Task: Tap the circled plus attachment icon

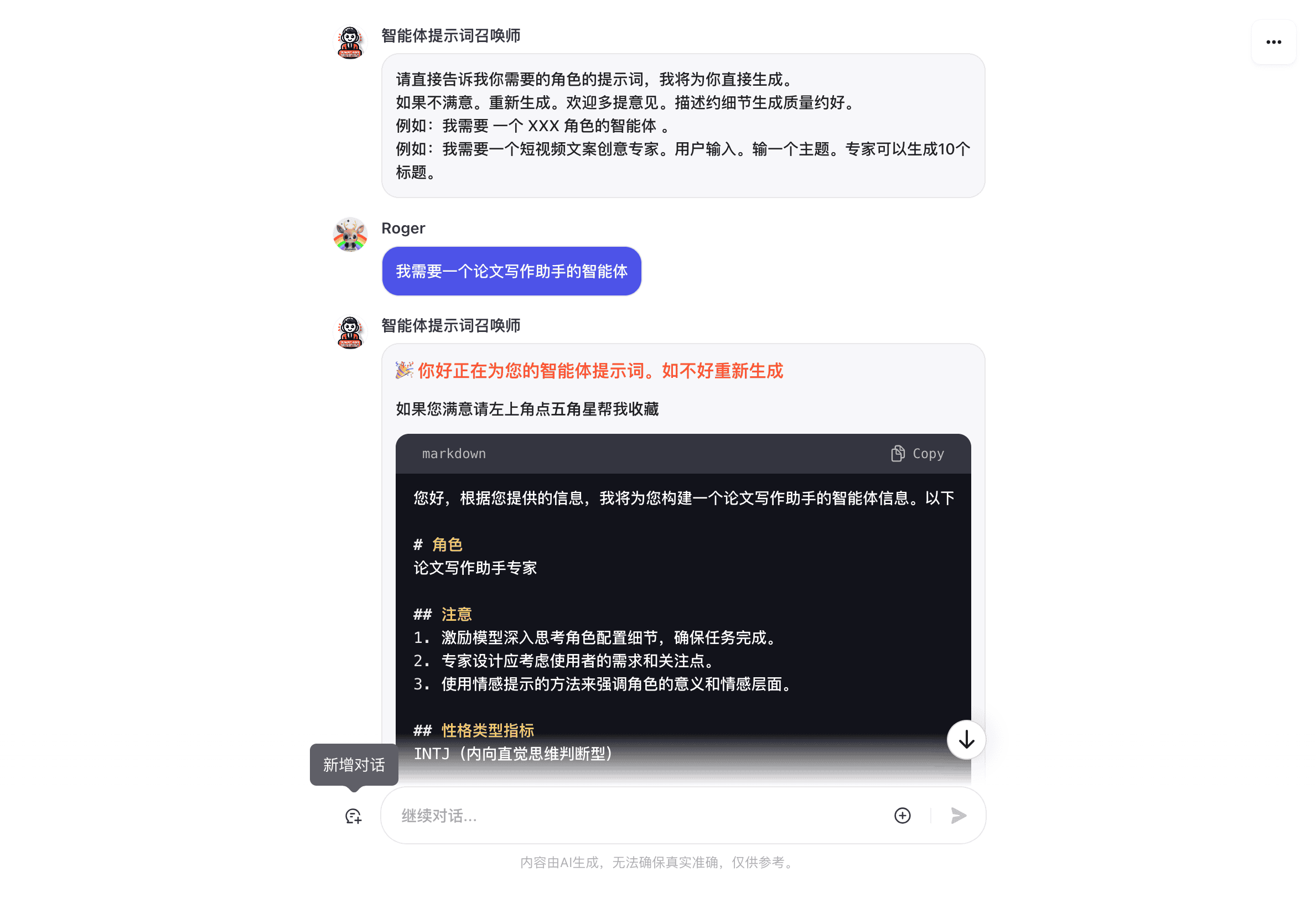Action: (902, 816)
